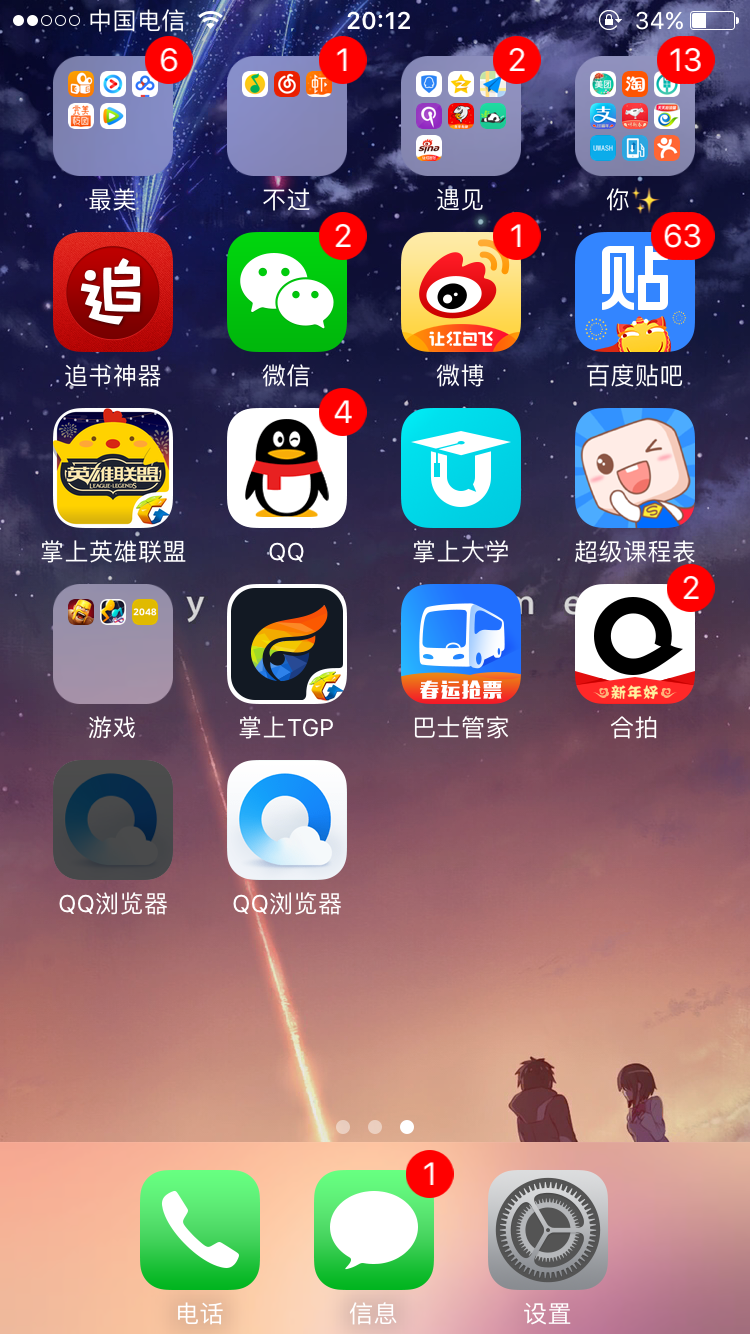Open 百度贴吧 with 63 notifications
Image resolution: width=750 pixels, height=1334 pixels.
[635, 292]
